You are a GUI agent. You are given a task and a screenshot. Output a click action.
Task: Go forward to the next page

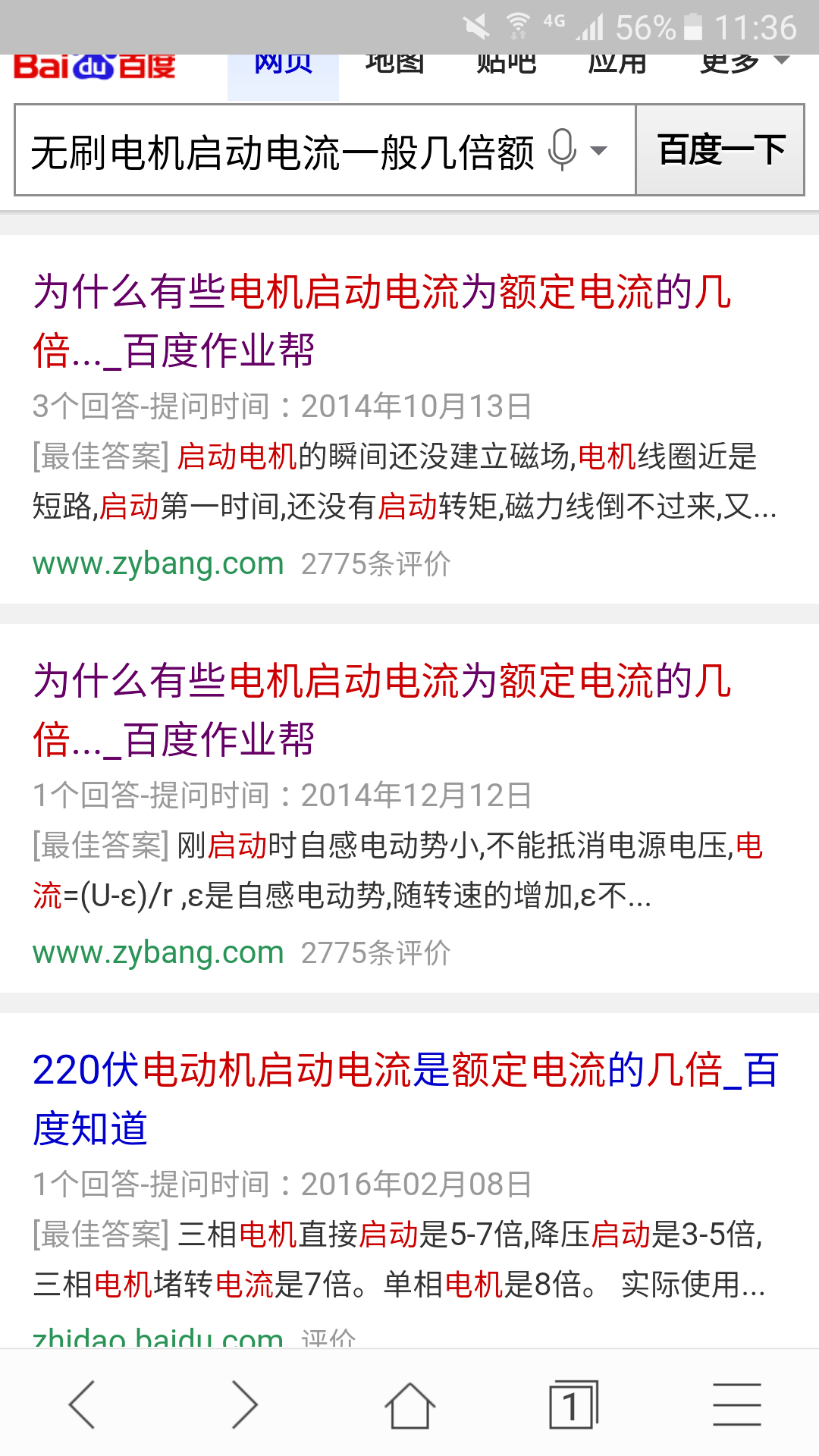click(x=244, y=1404)
